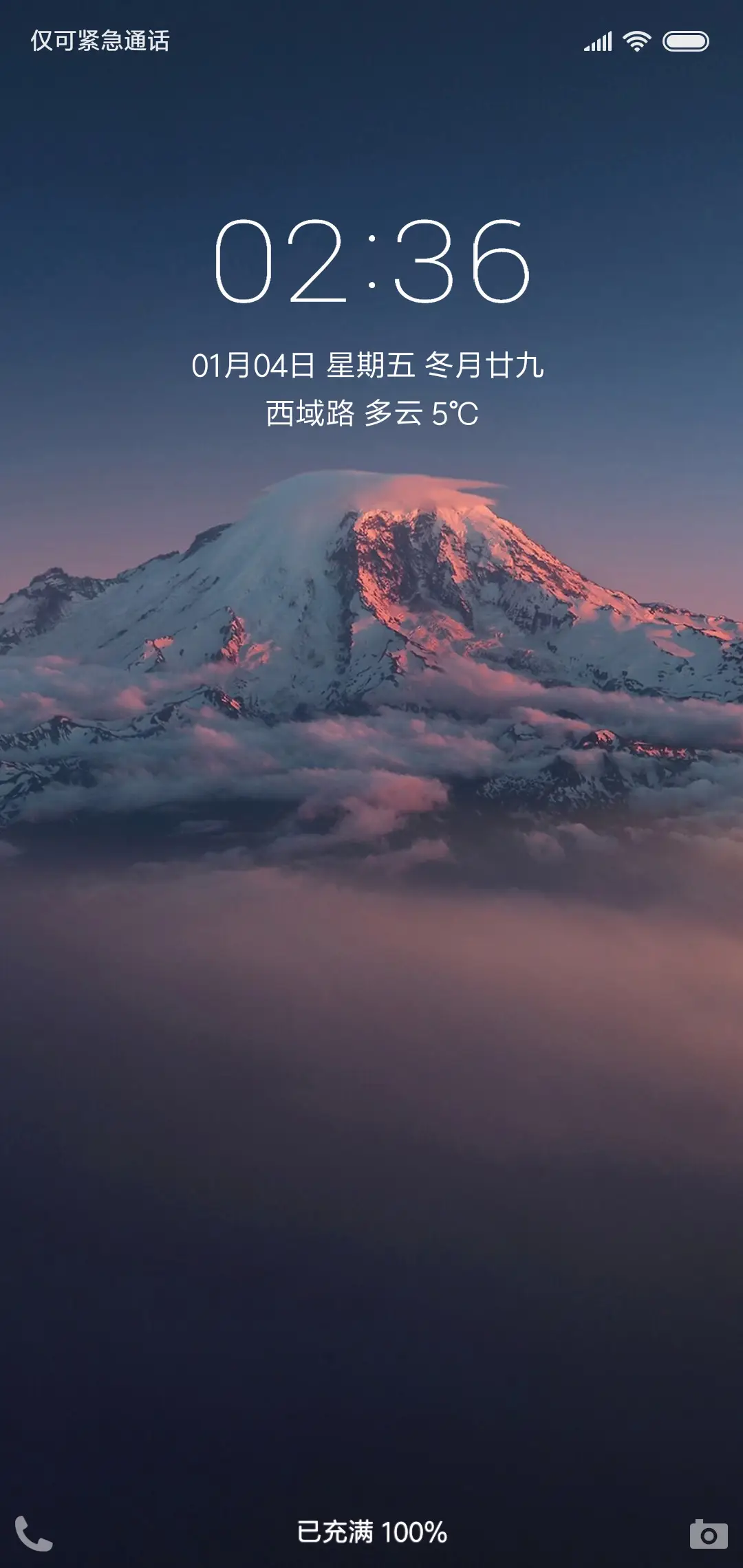This screenshot has height=1568, width=743.
Task: Tap the status bar to expand notifications
Action: click(x=371, y=40)
